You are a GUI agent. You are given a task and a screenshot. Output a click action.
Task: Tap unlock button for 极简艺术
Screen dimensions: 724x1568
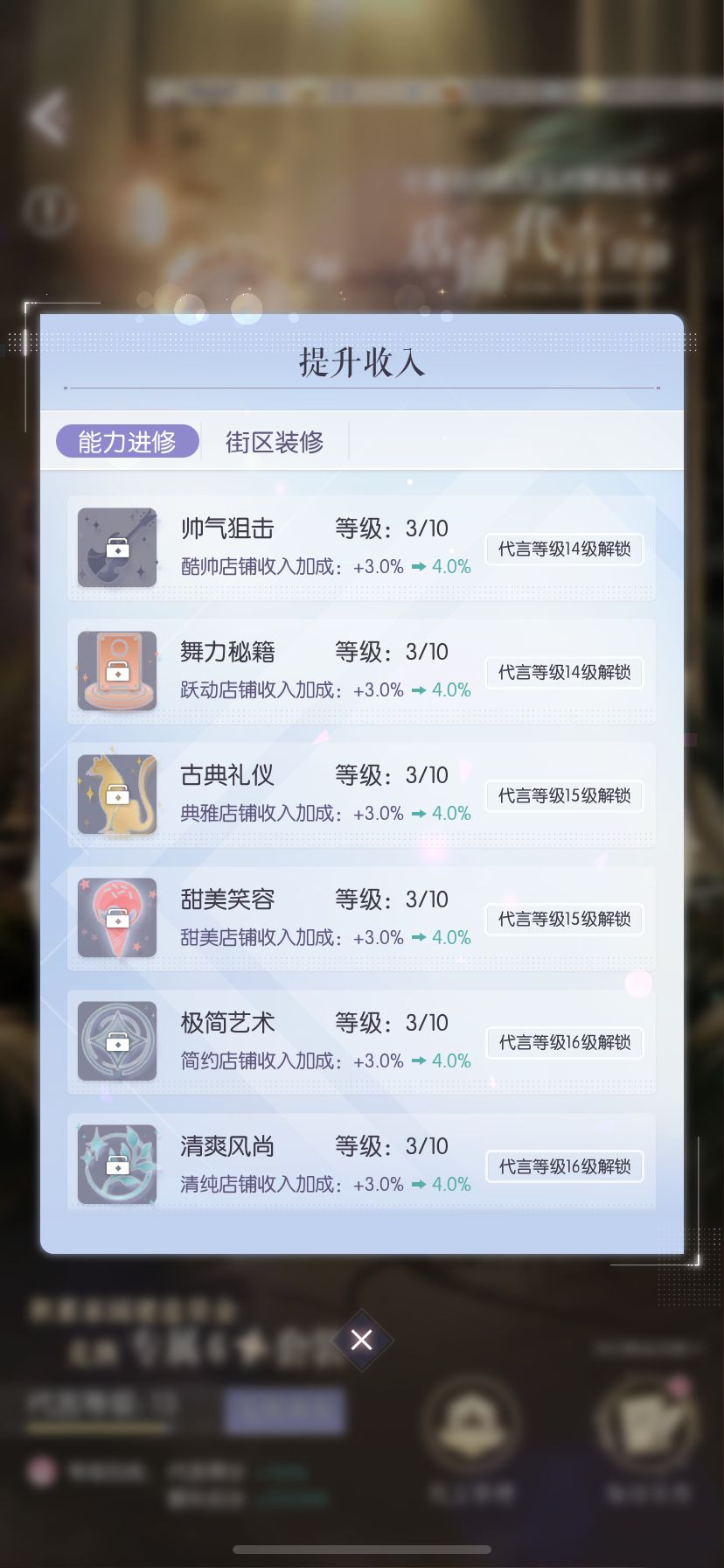click(x=564, y=1043)
